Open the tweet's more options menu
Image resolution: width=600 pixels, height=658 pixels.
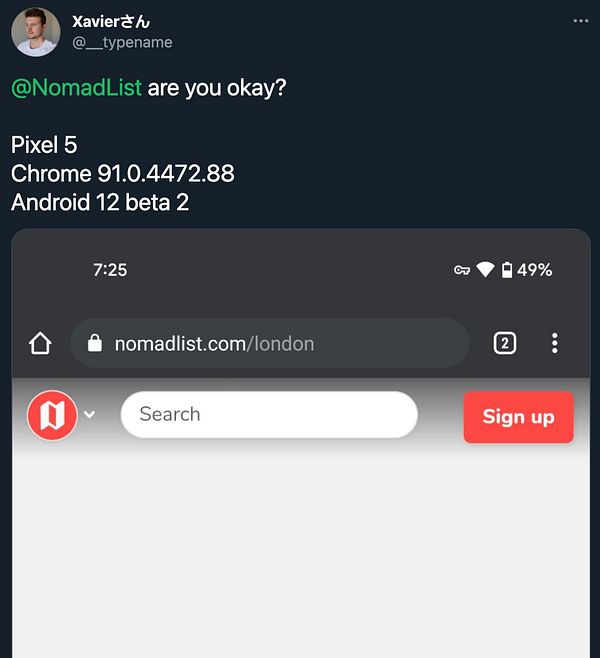[x=581, y=21]
